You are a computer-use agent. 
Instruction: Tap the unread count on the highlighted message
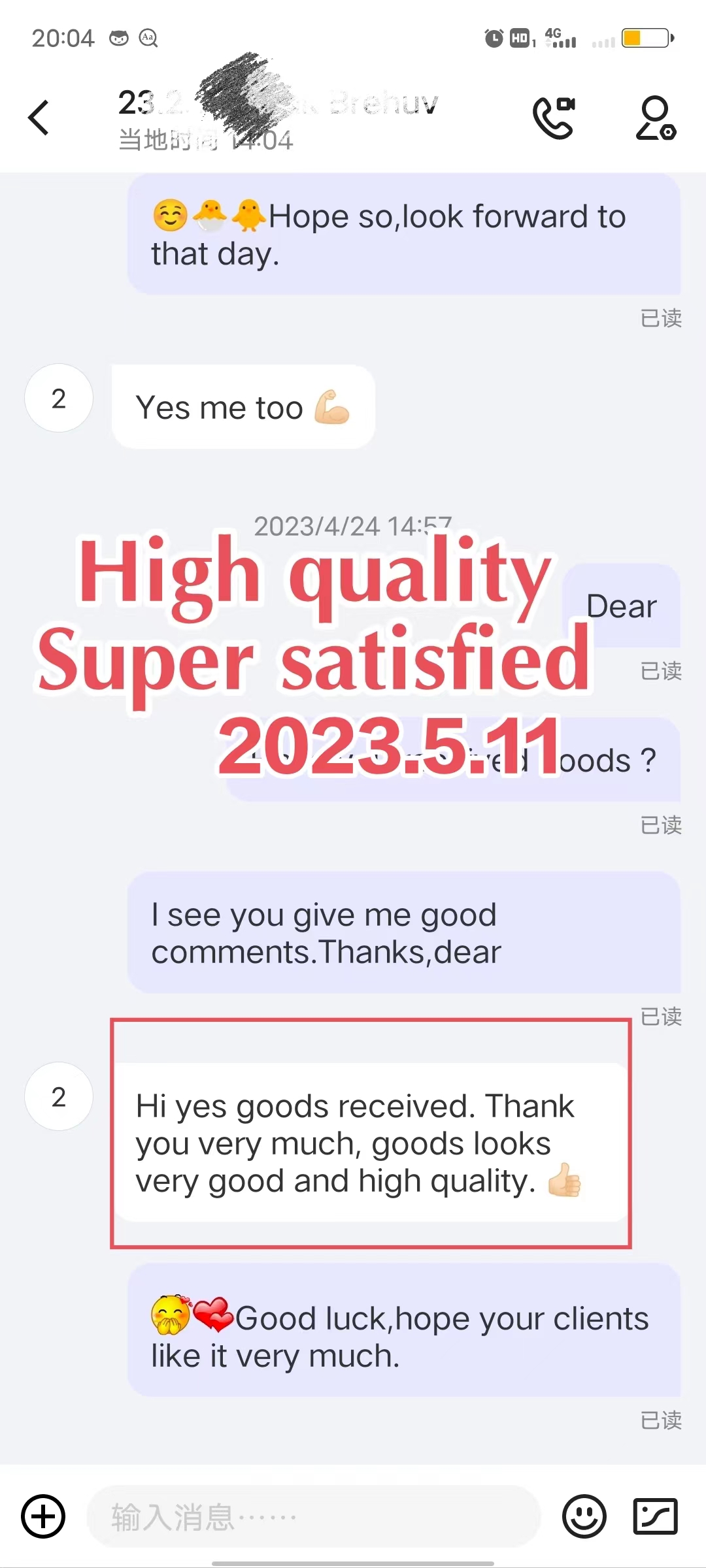58,1097
